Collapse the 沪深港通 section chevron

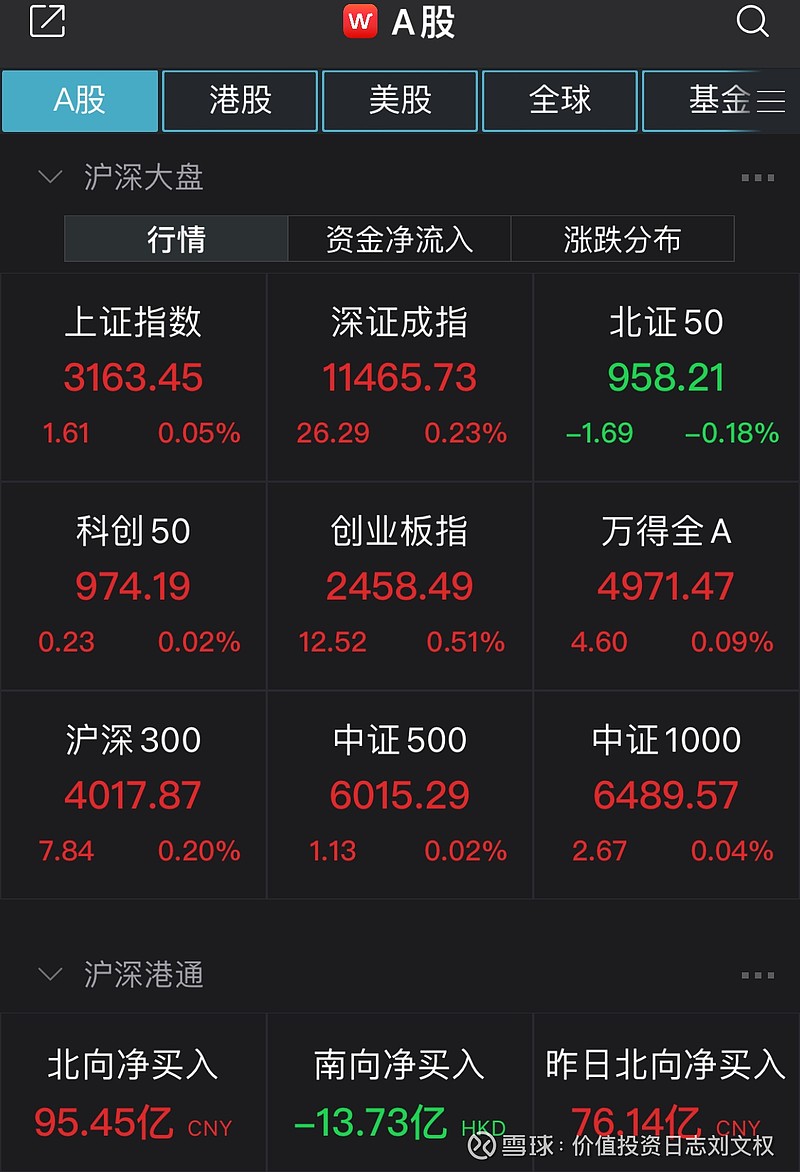50,974
